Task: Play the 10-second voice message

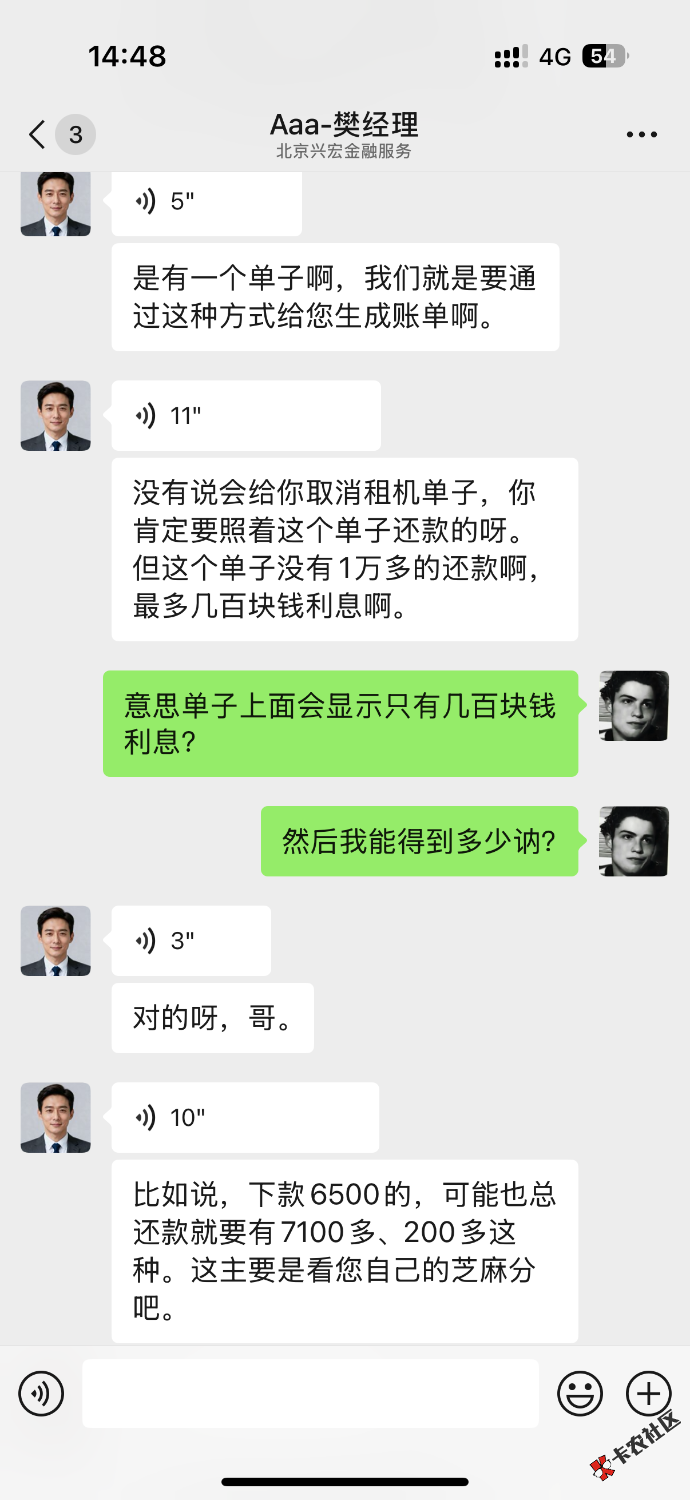Action: (x=244, y=1118)
